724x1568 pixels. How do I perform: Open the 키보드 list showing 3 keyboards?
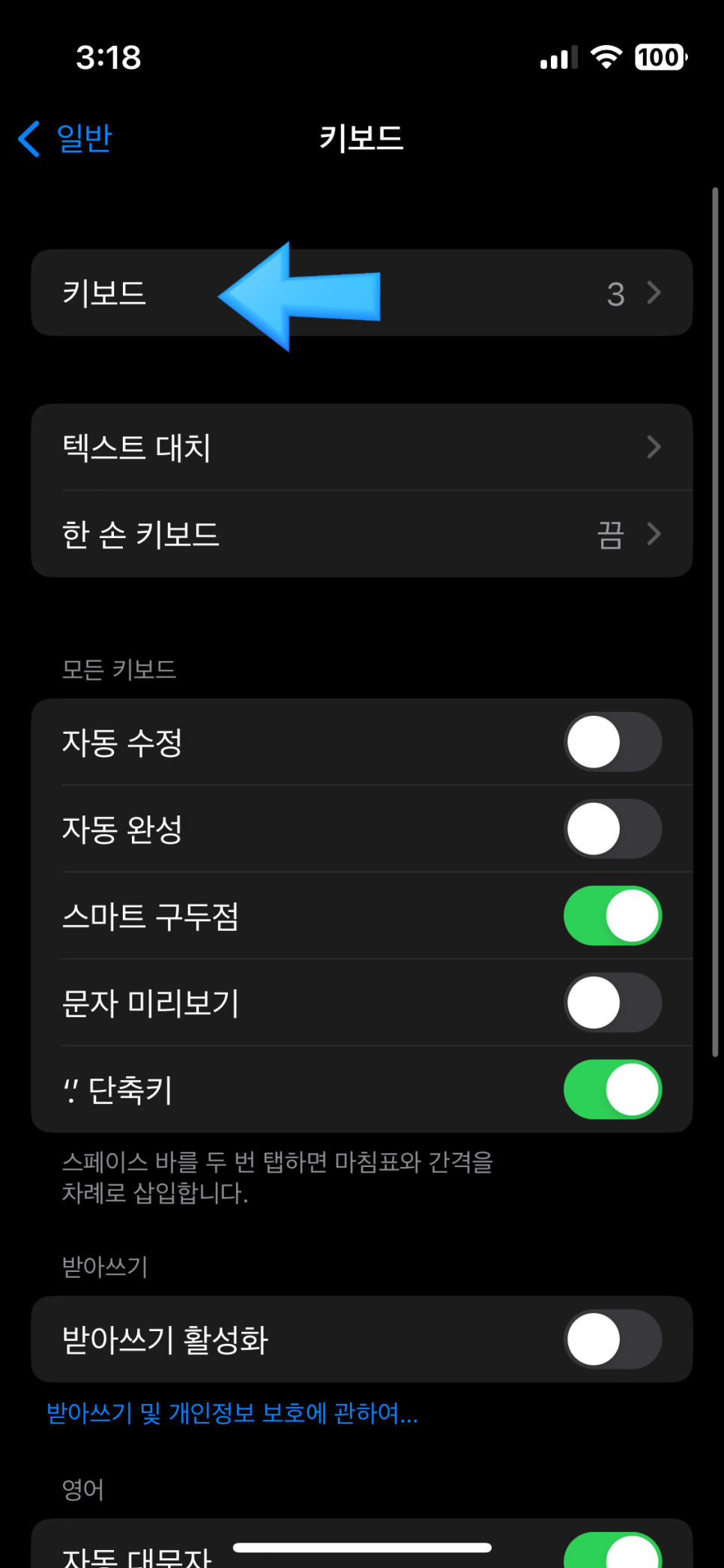tap(362, 293)
